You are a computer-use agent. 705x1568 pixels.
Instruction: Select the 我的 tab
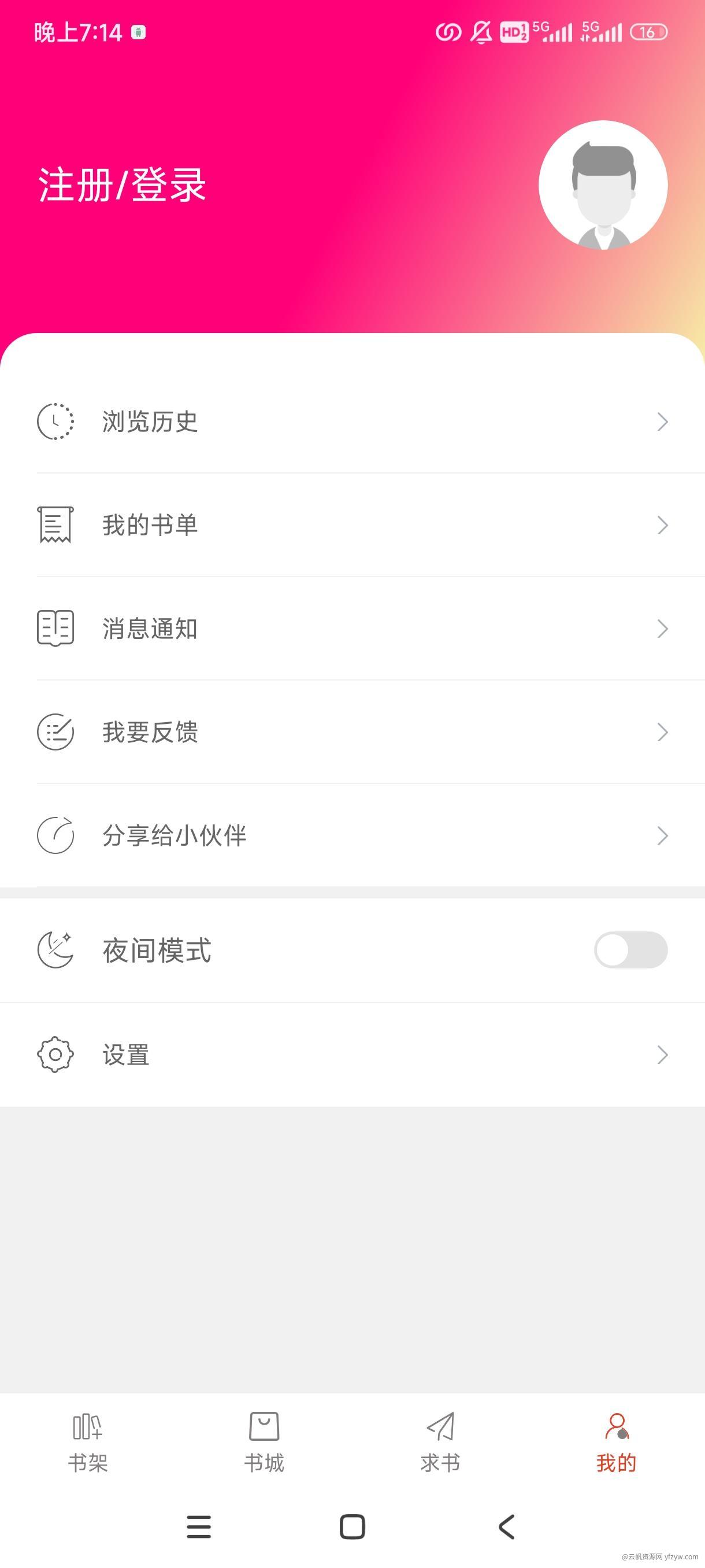[616, 1443]
